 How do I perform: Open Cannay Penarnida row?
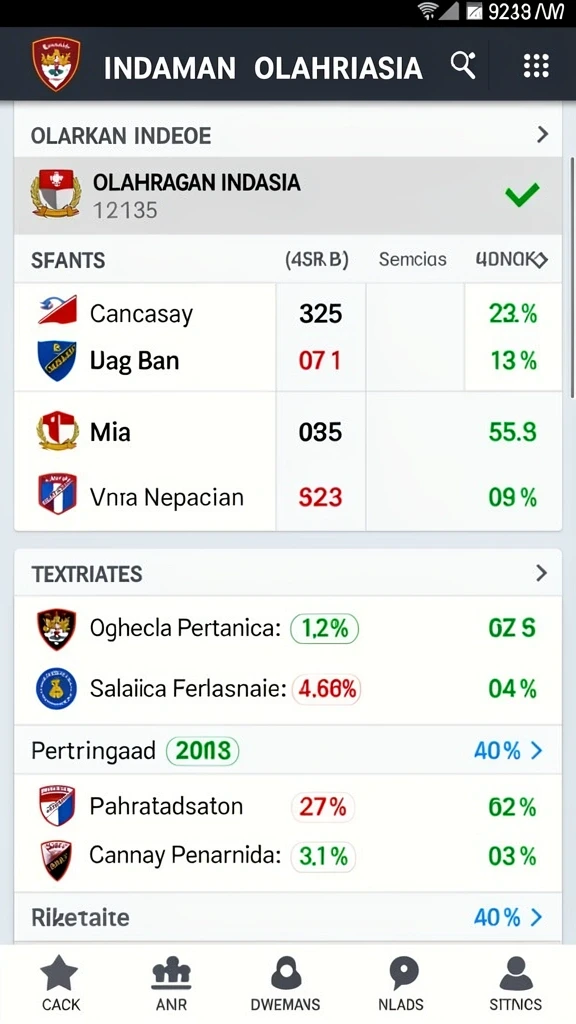click(x=288, y=856)
